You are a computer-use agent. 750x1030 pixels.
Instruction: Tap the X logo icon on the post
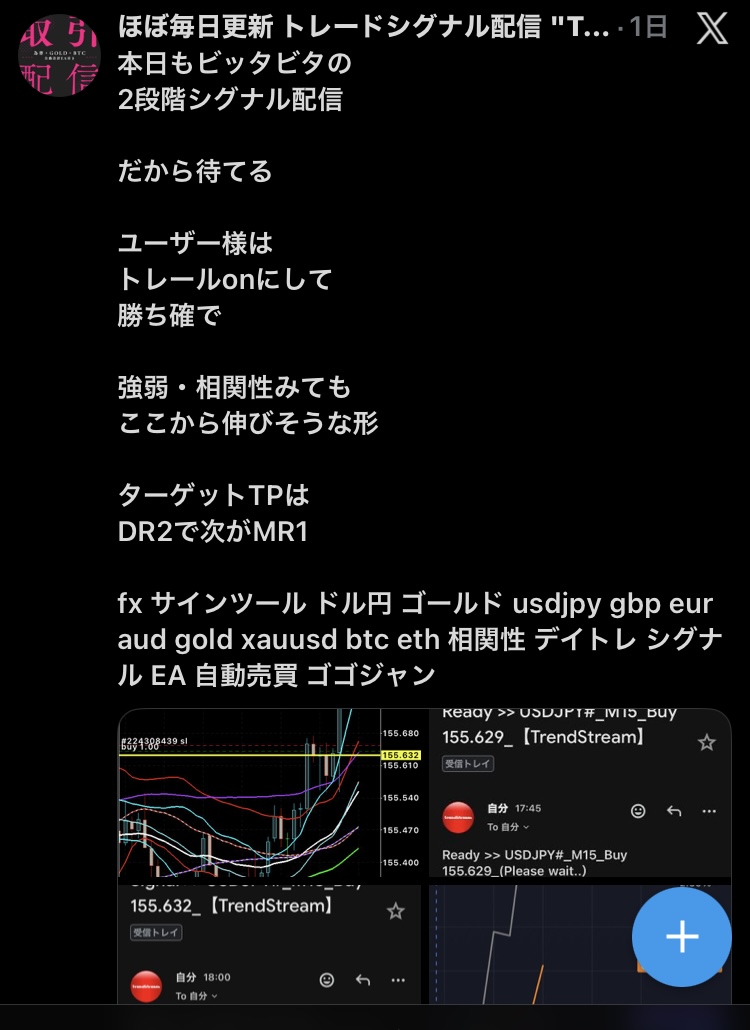pyautogui.click(x=712, y=28)
